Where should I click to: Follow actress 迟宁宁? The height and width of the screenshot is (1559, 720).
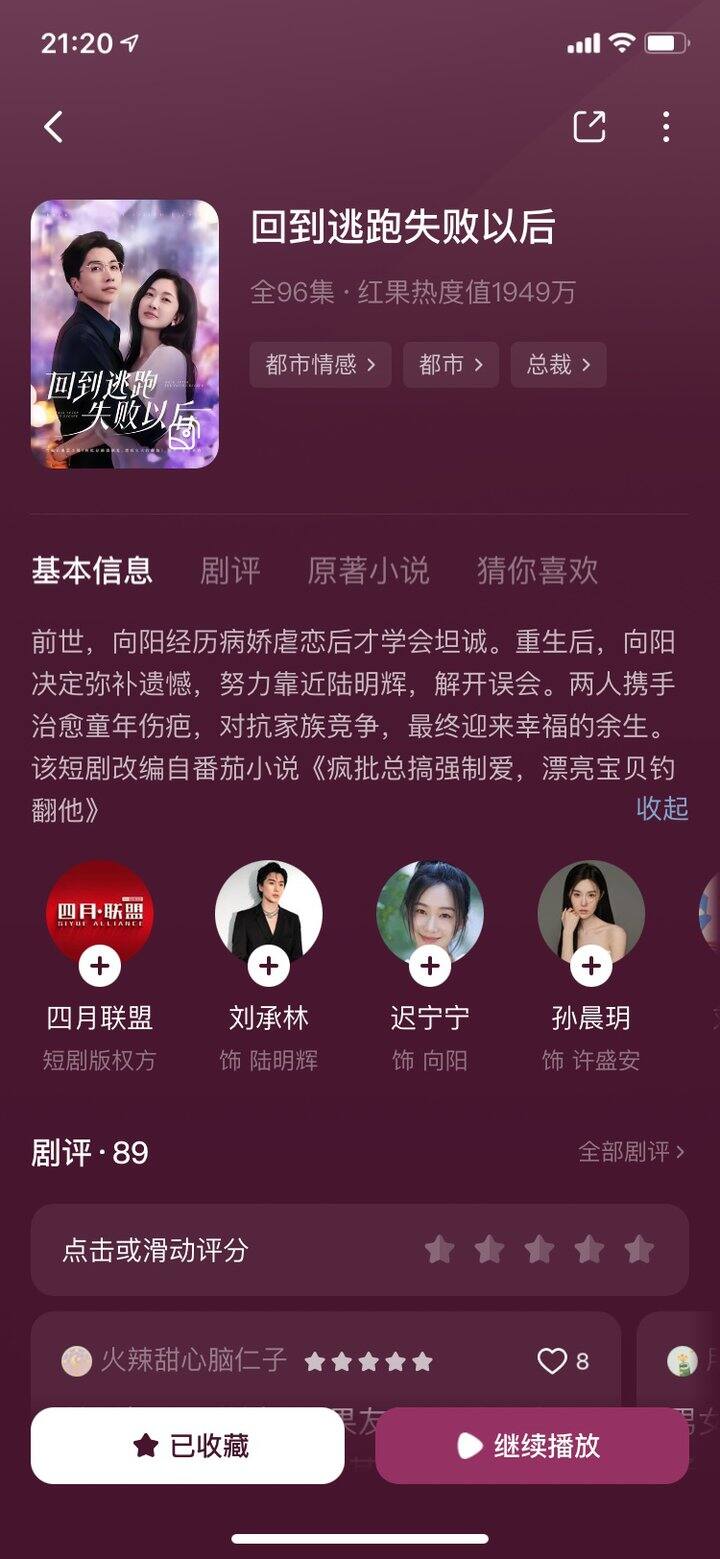coord(430,966)
